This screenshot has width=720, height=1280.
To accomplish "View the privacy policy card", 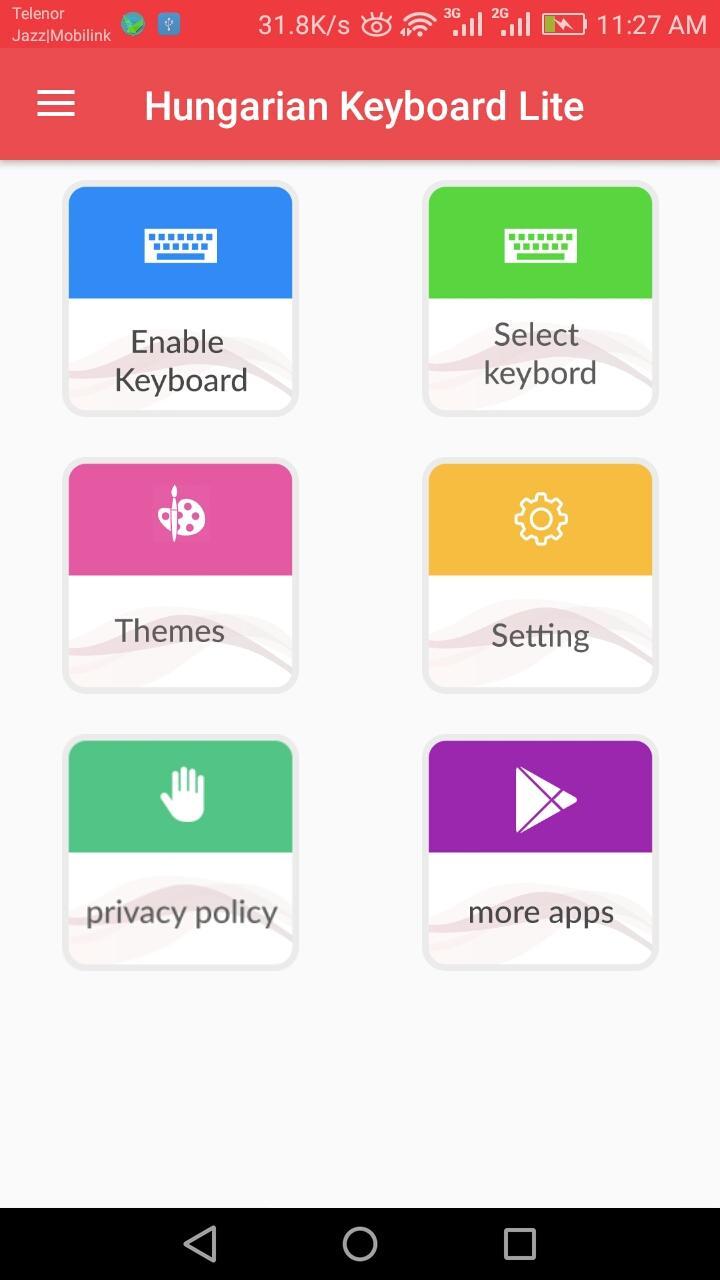I will pyautogui.click(x=180, y=852).
